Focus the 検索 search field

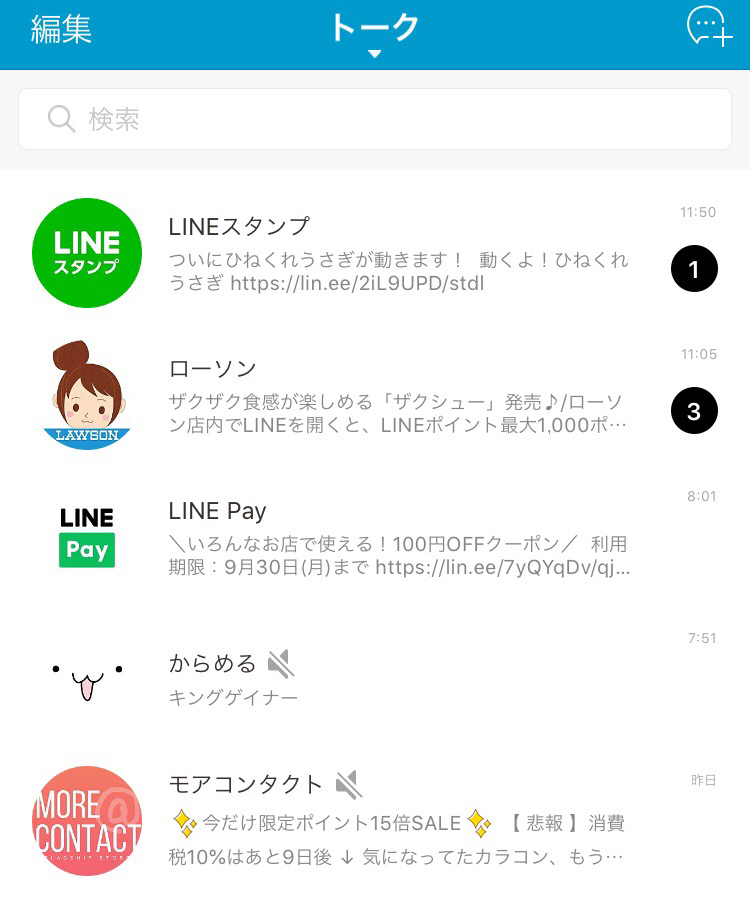(374, 120)
